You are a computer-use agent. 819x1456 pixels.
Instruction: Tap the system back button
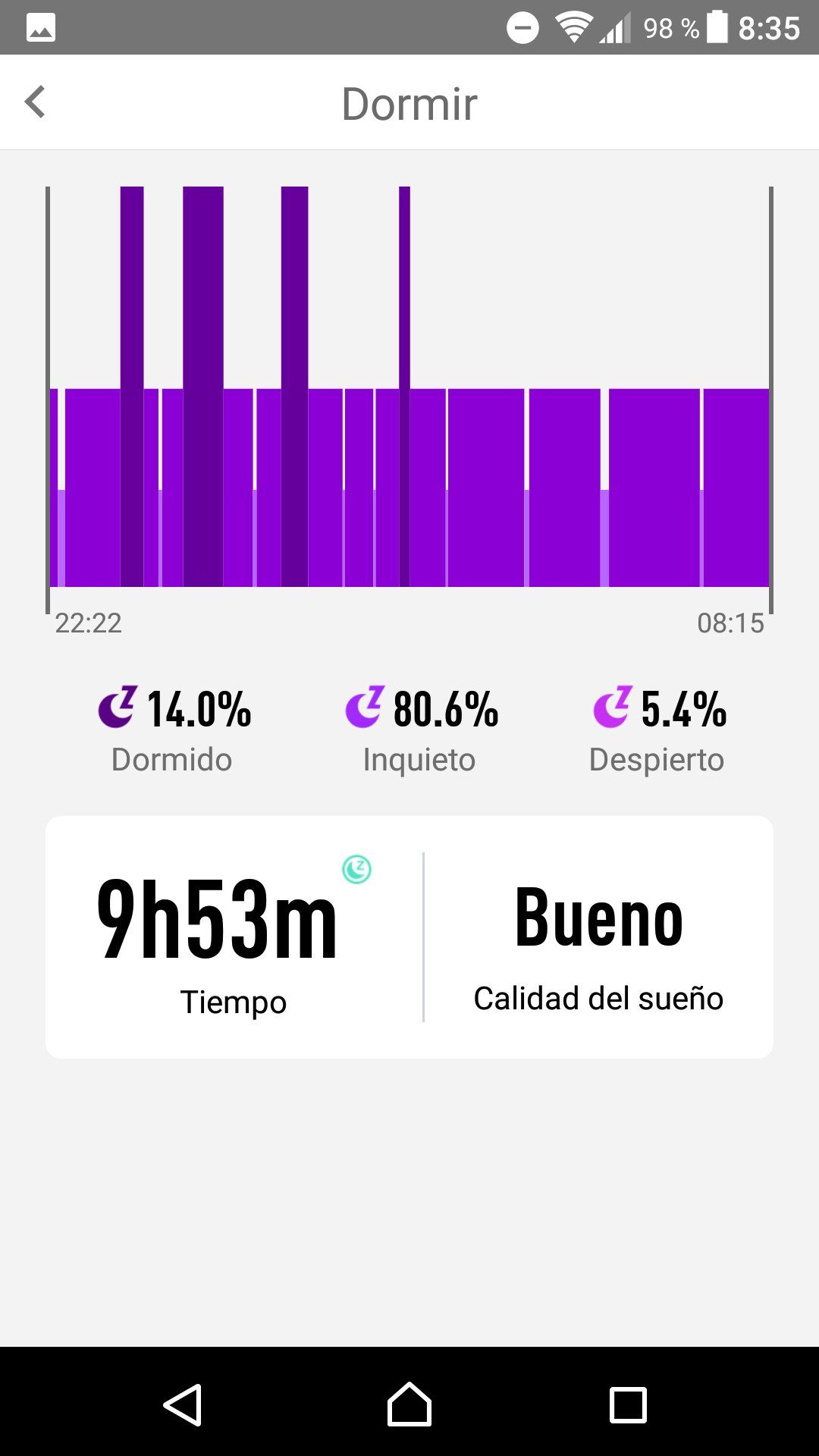(183, 1404)
